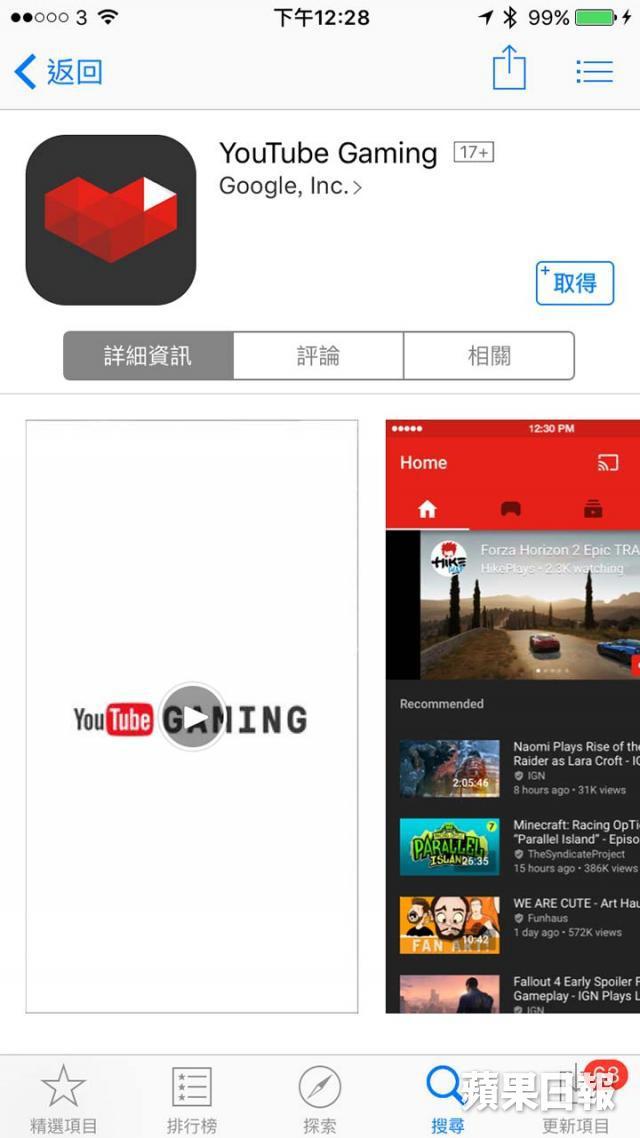
Task: Open Google, Inc. developer page
Action: pyautogui.click(x=289, y=186)
